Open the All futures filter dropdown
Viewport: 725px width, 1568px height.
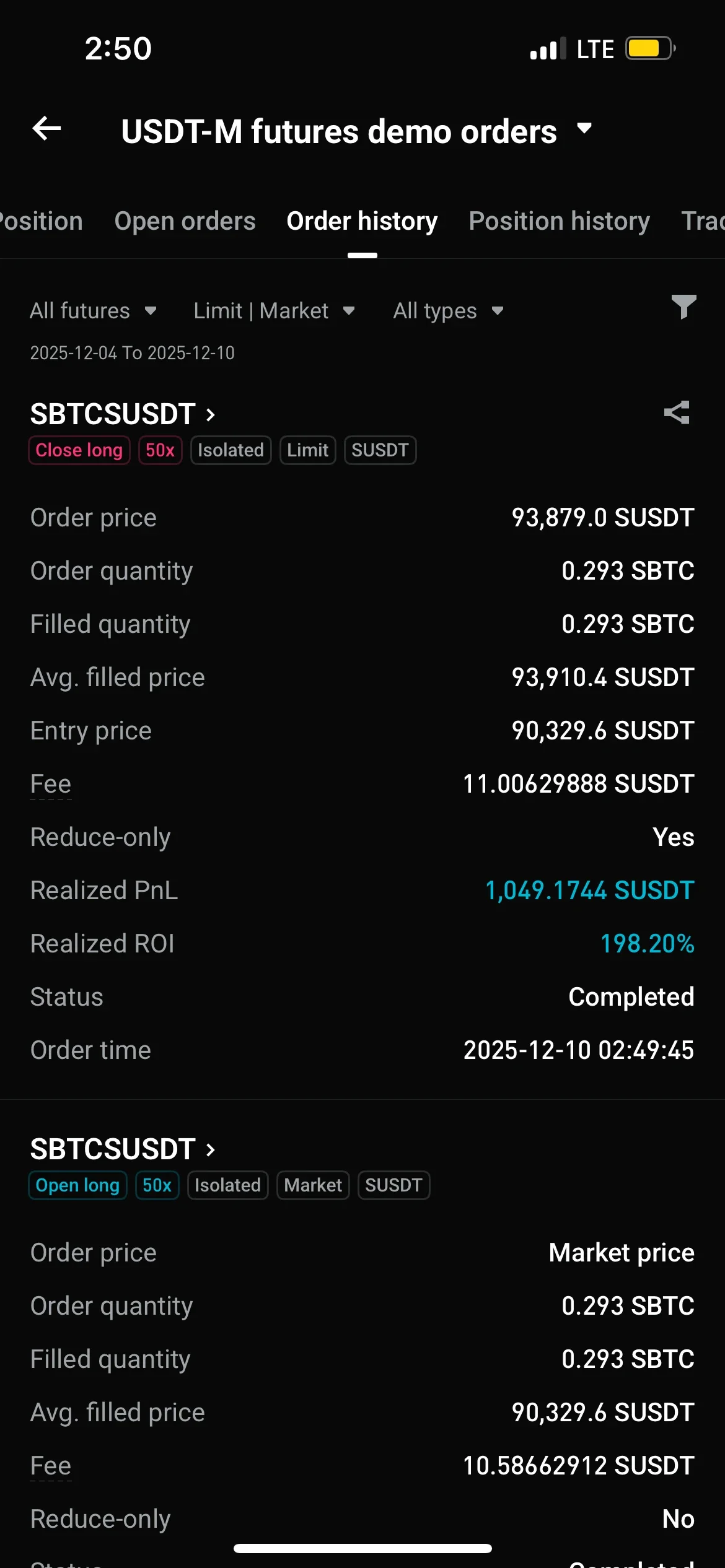pos(93,311)
